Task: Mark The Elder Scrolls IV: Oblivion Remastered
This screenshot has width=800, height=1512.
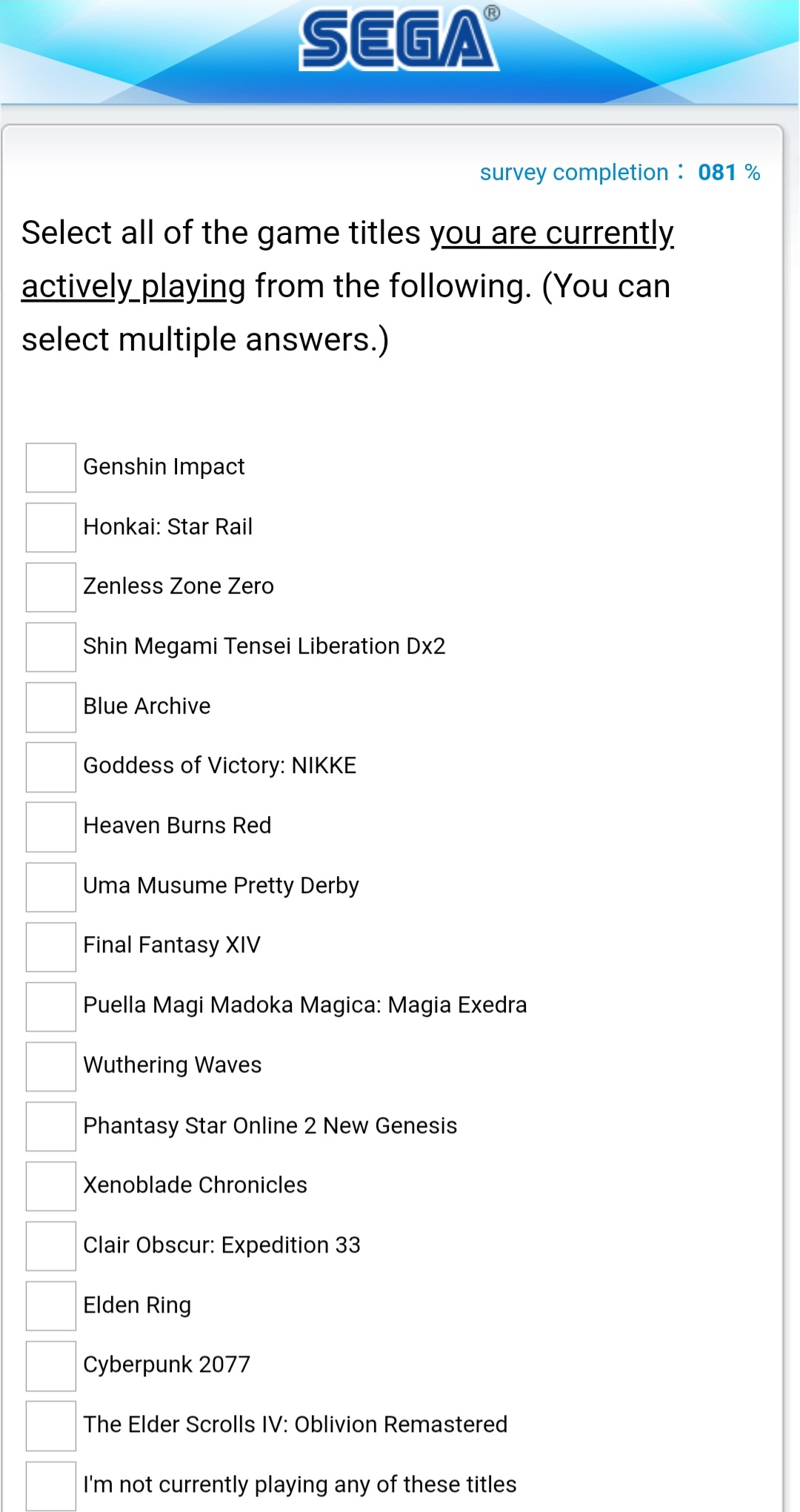Action: (50, 1426)
